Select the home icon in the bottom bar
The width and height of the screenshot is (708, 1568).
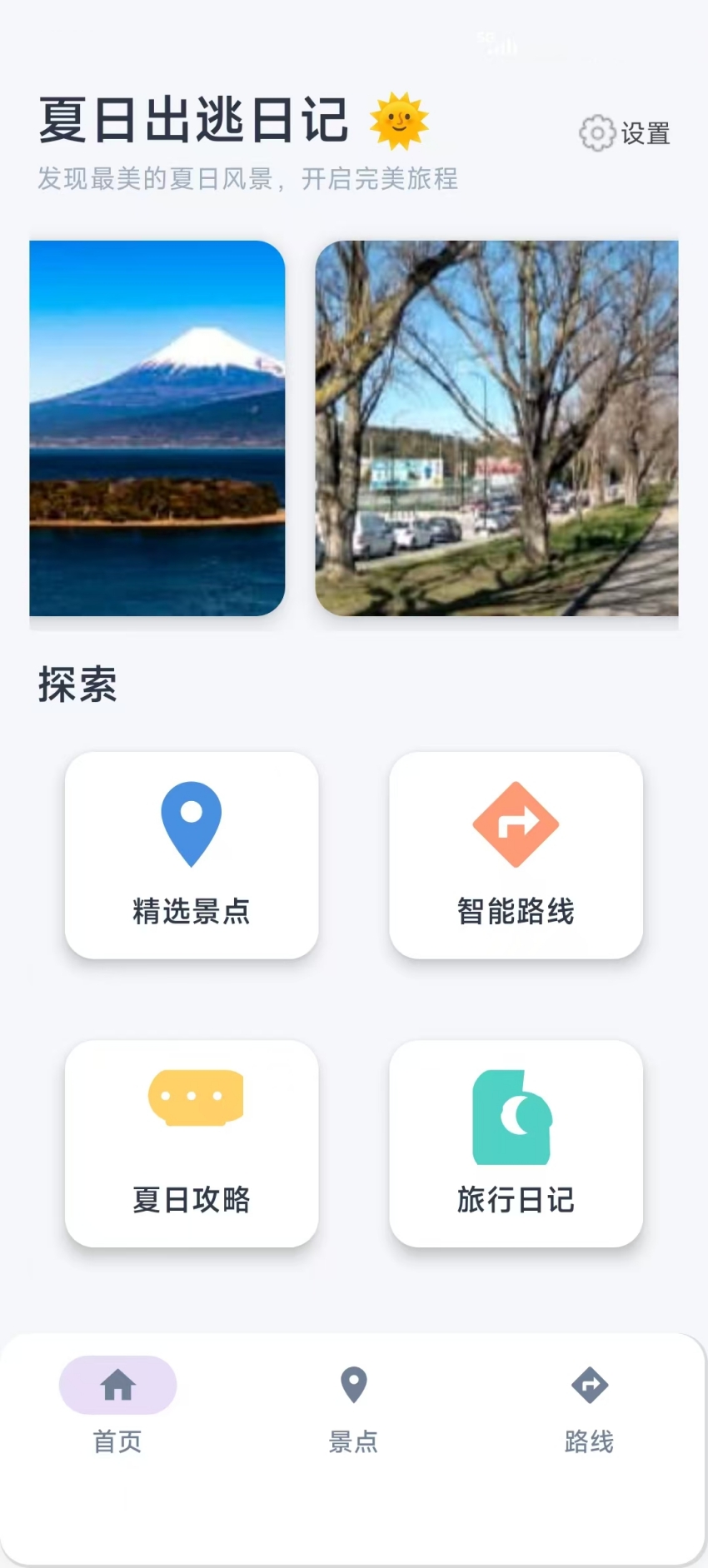[x=117, y=1385]
